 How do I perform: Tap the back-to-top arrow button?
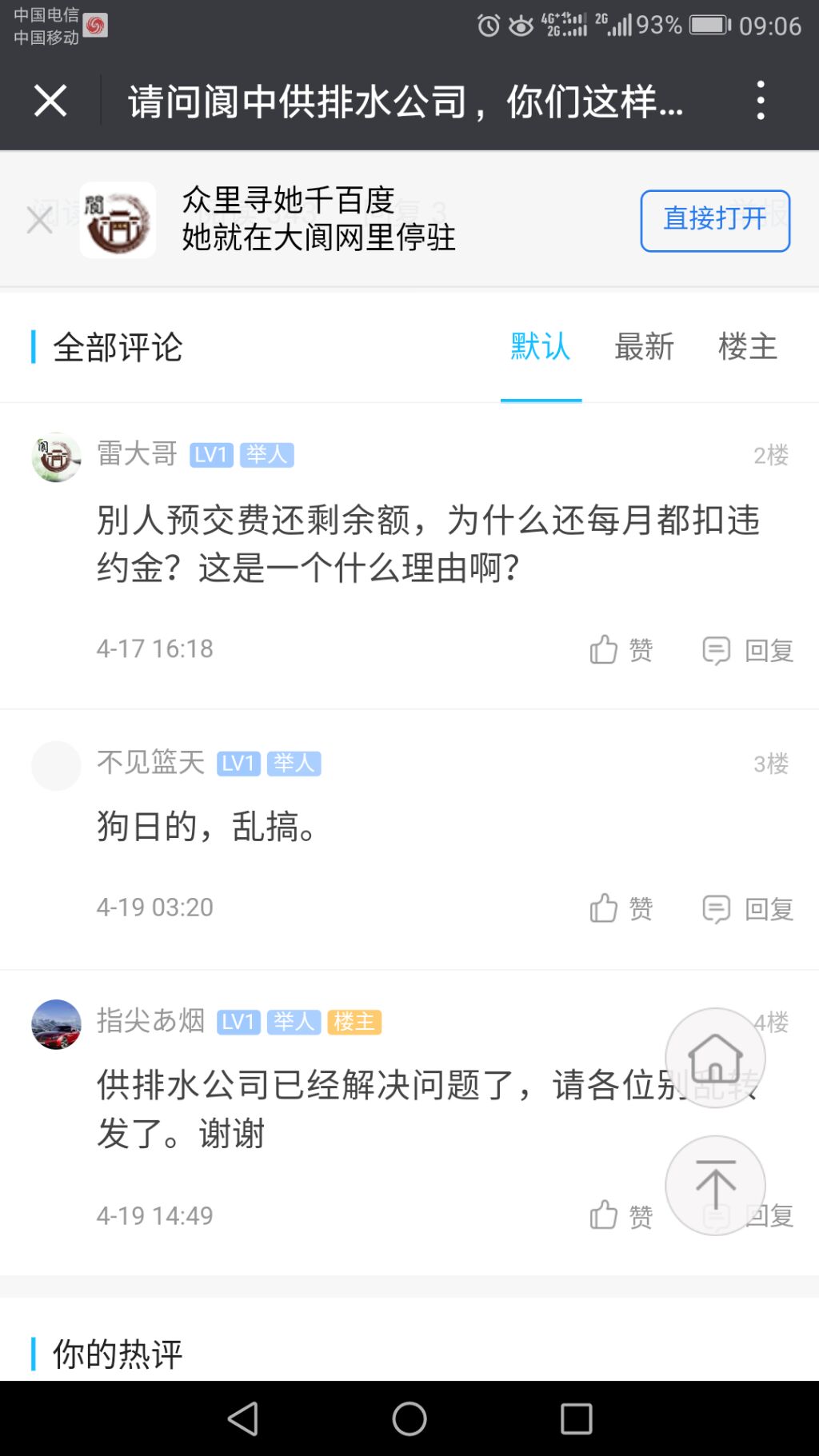(x=715, y=1185)
